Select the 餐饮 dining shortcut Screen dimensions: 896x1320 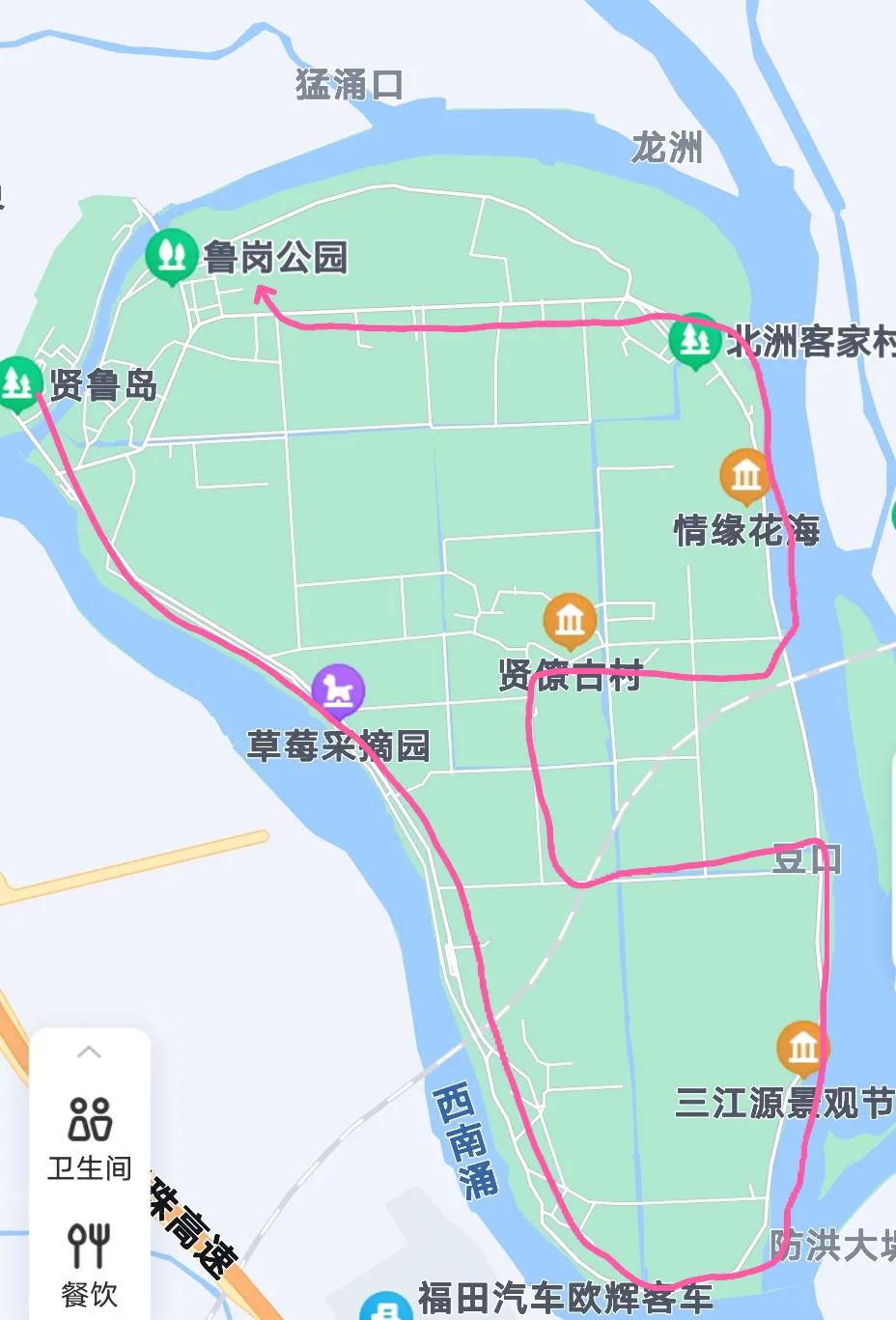coord(89,1263)
